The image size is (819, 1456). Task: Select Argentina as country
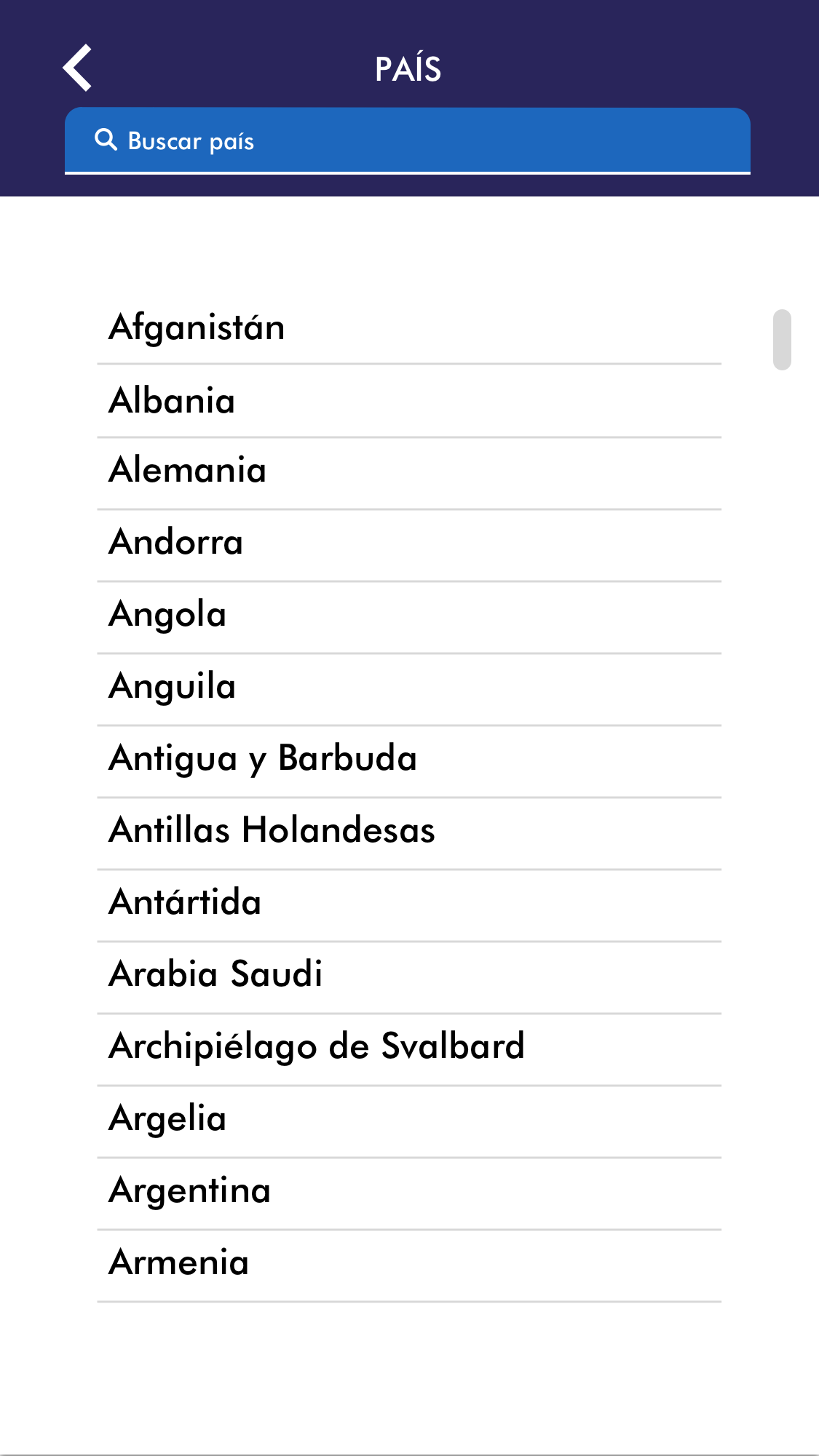click(190, 1190)
